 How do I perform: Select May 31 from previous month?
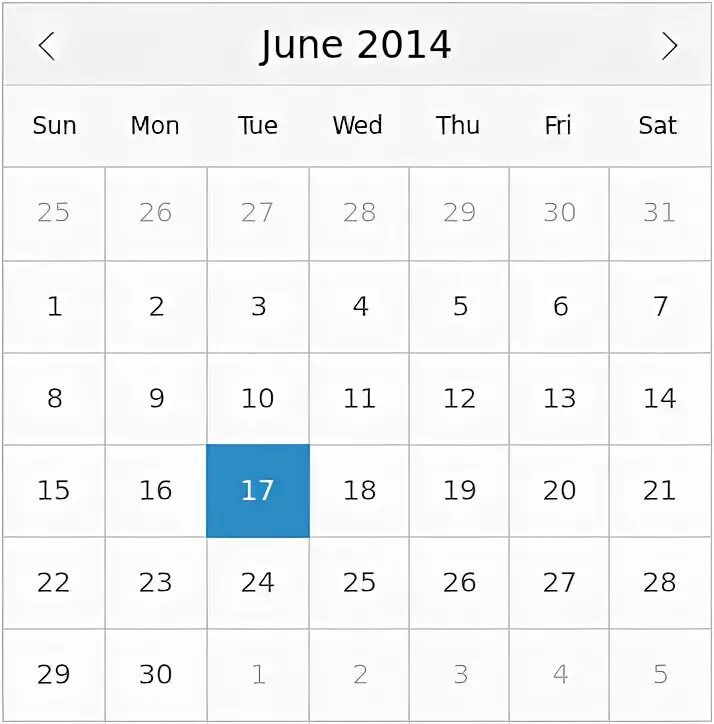pos(660,212)
